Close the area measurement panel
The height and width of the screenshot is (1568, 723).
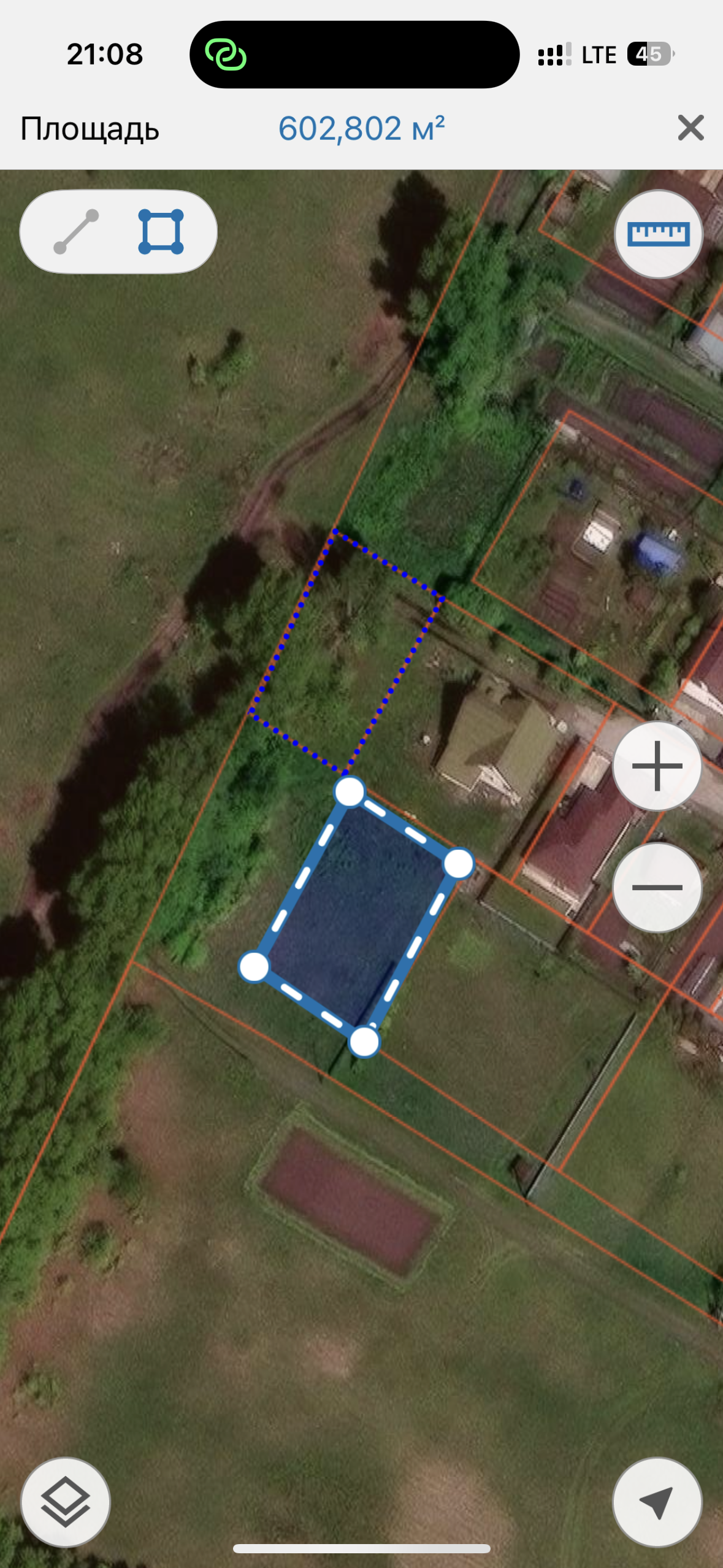click(690, 128)
